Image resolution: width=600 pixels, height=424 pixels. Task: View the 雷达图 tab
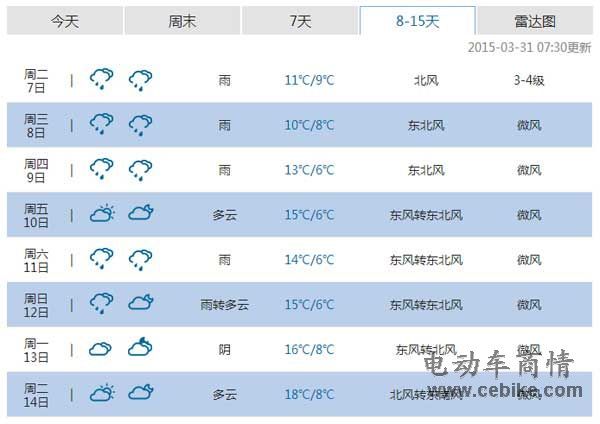click(x=535, y=21)
